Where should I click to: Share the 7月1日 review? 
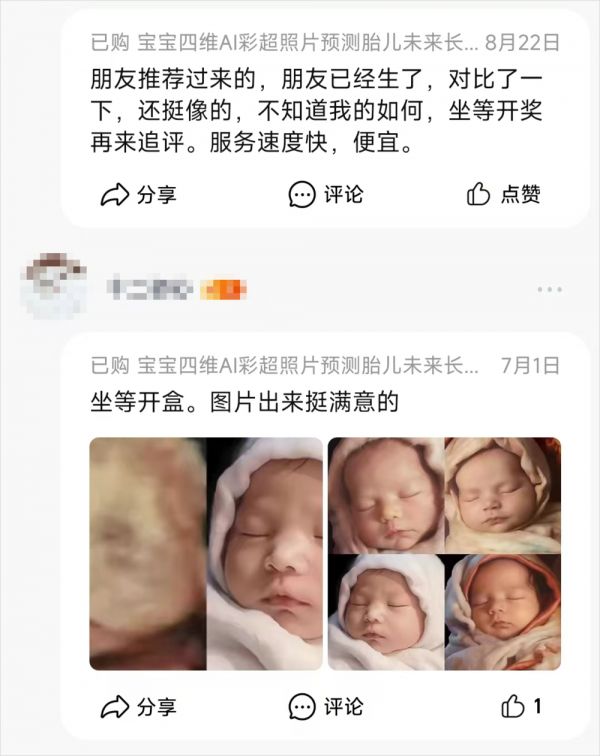(139, 706)
